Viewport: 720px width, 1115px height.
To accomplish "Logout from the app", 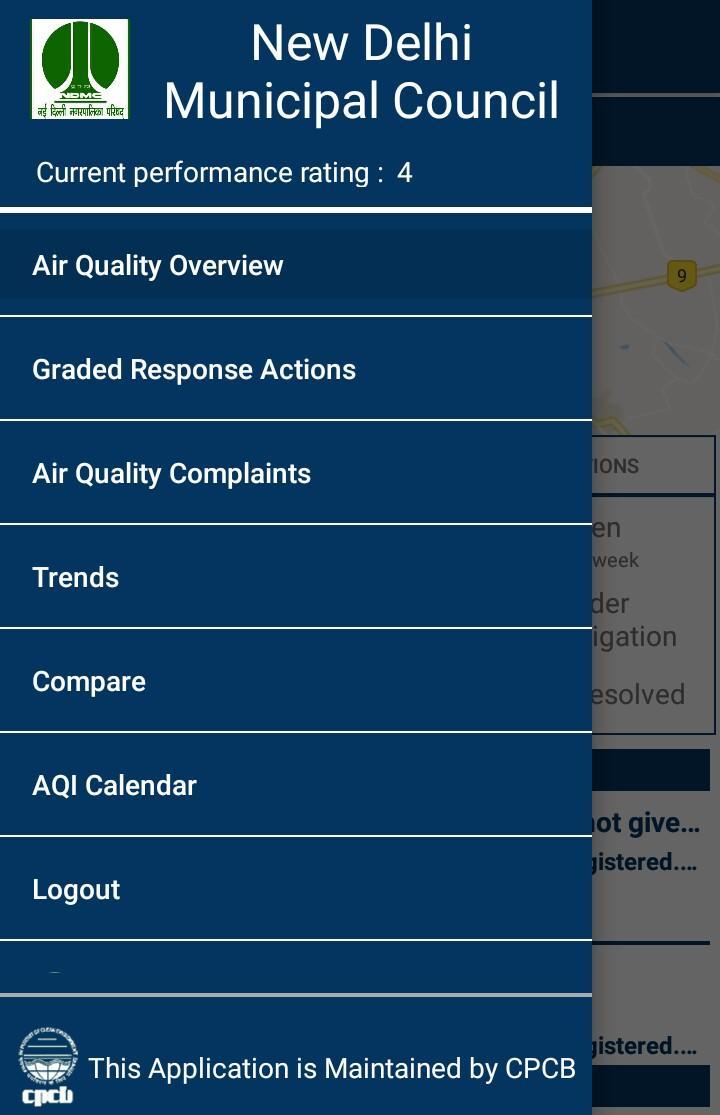I will point(76,889).
